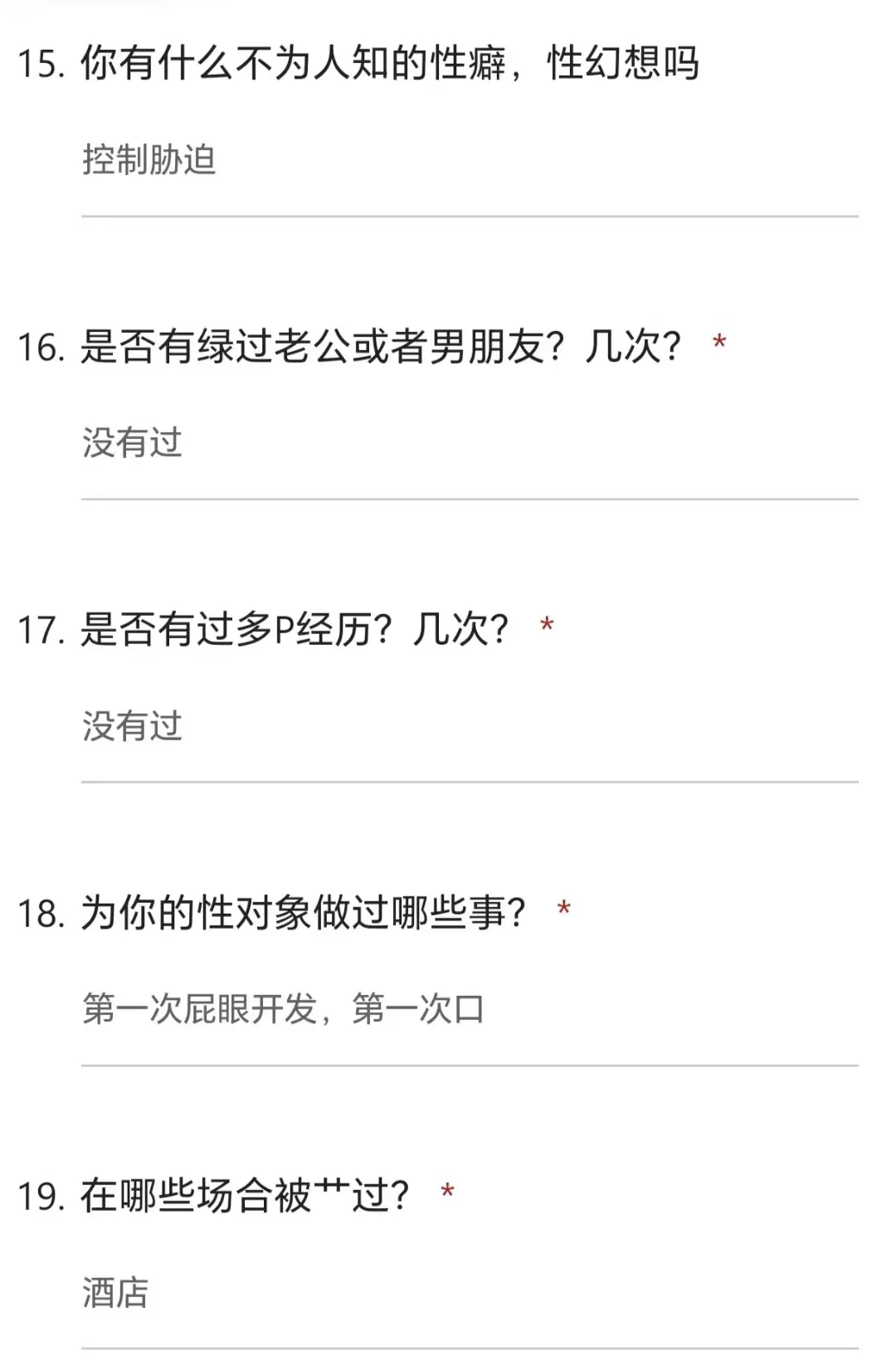The width and height of the screenshot is (896, 1371).
Task: Edit the answer field for question 15
Action: 469,161
